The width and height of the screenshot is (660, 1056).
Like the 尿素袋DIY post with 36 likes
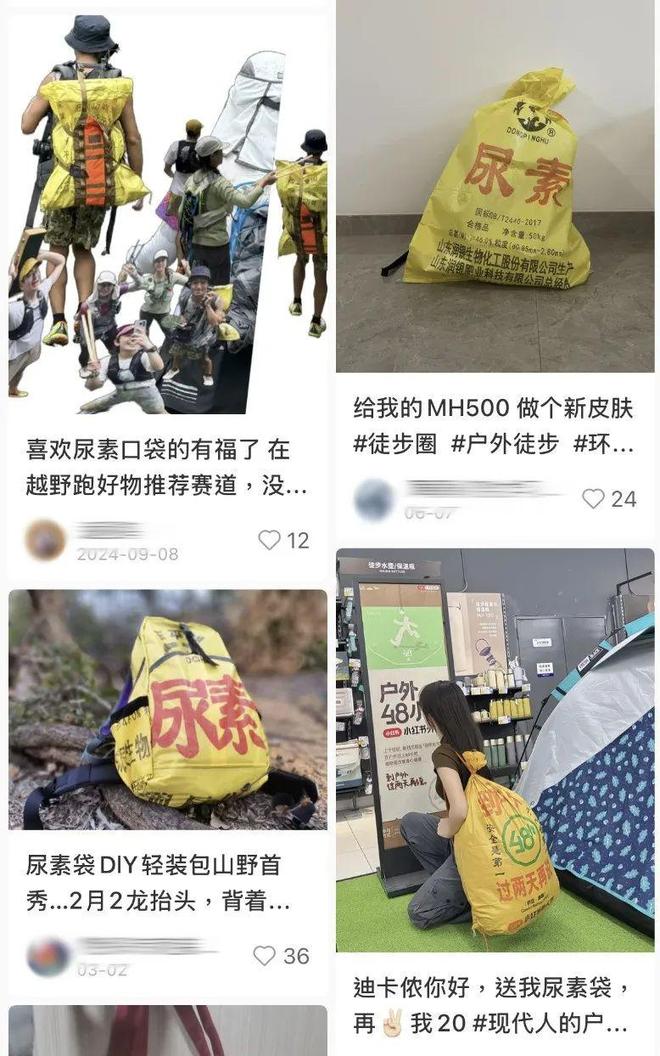pyautogui.click(x=264, y=955)
